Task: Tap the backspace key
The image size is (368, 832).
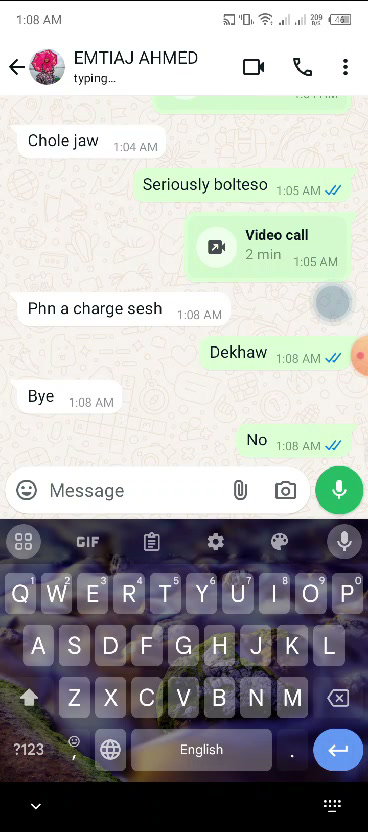Action: pos(338,698)
